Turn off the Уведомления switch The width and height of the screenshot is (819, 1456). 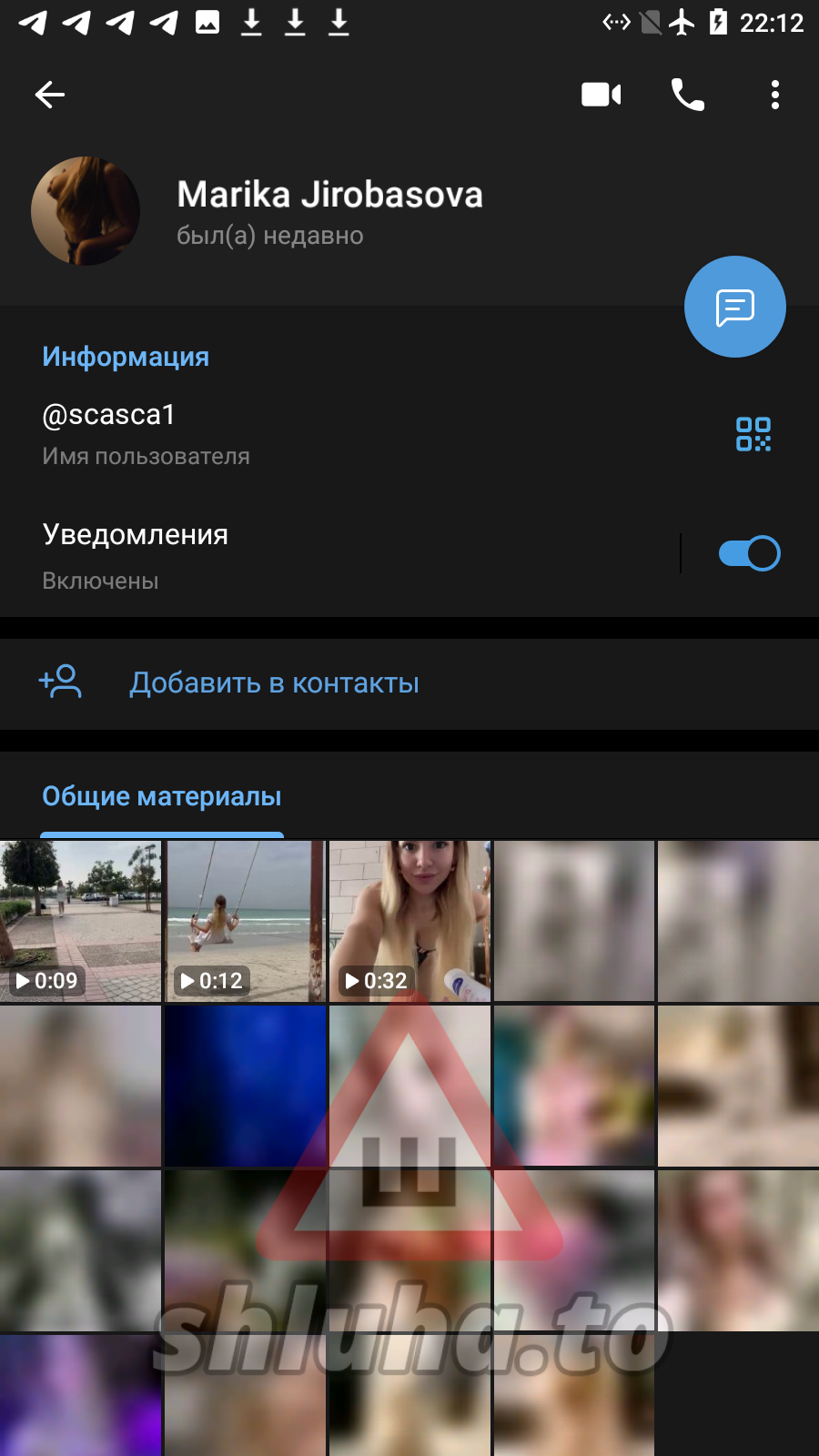(x=749, y=553)
